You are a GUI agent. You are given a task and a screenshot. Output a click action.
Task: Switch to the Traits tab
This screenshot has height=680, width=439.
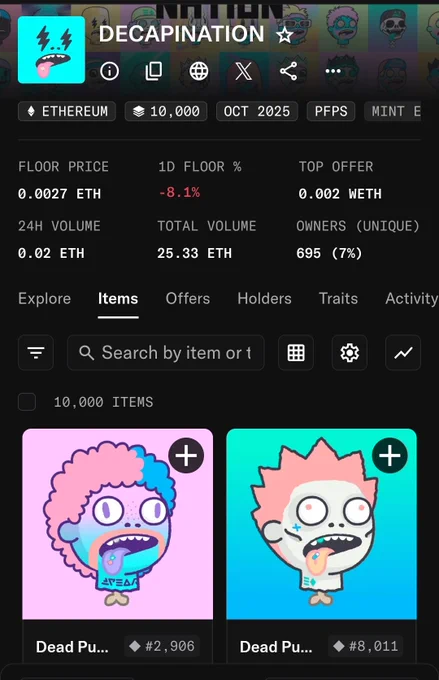tap(338, 298)
